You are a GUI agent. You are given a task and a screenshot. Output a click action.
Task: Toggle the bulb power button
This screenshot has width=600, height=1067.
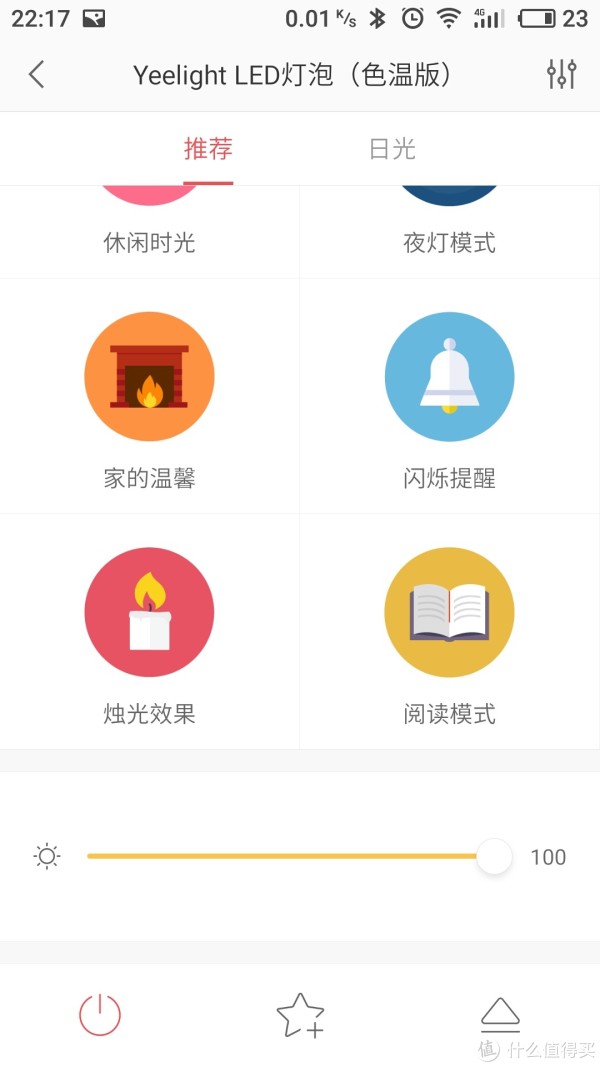[x=100, y=1015]
